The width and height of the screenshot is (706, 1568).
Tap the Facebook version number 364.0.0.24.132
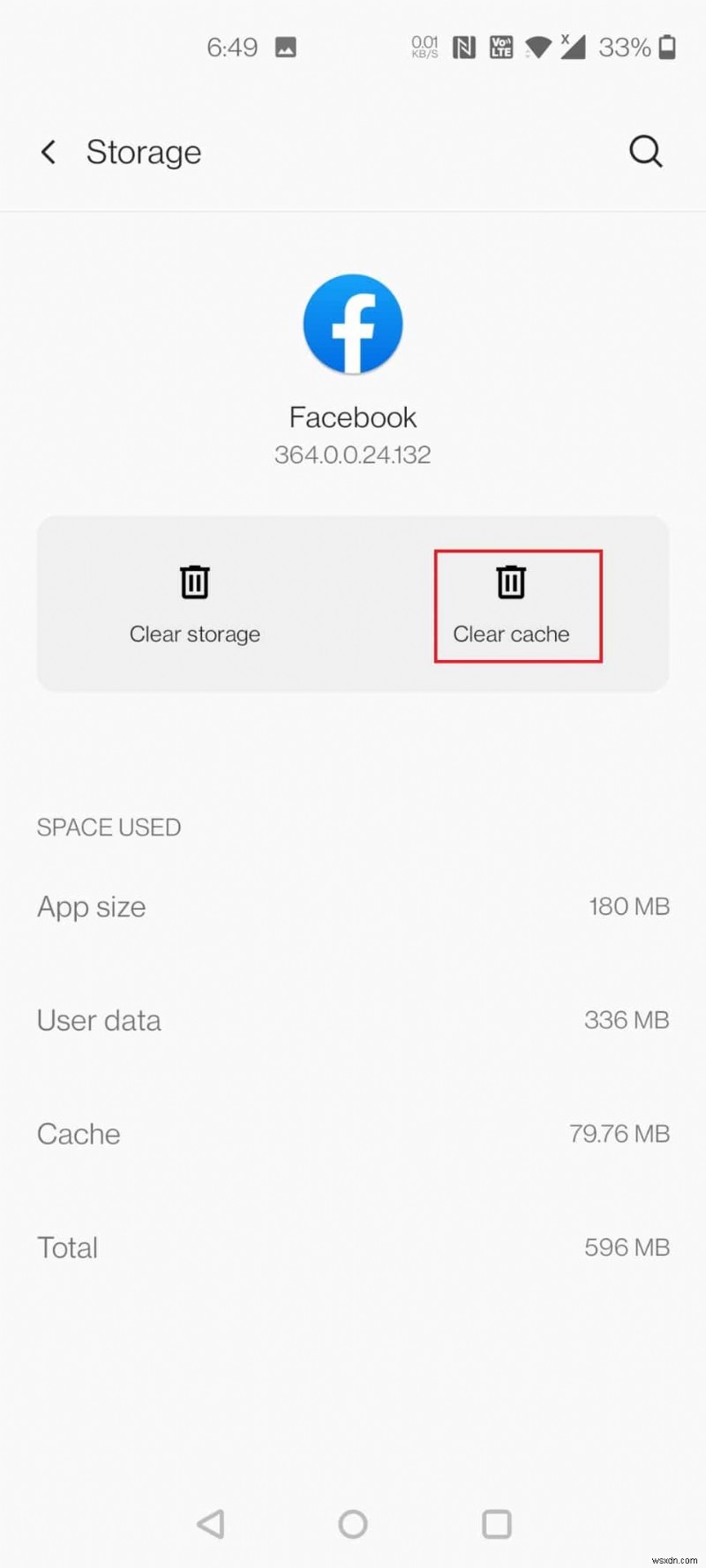[352, 454]
